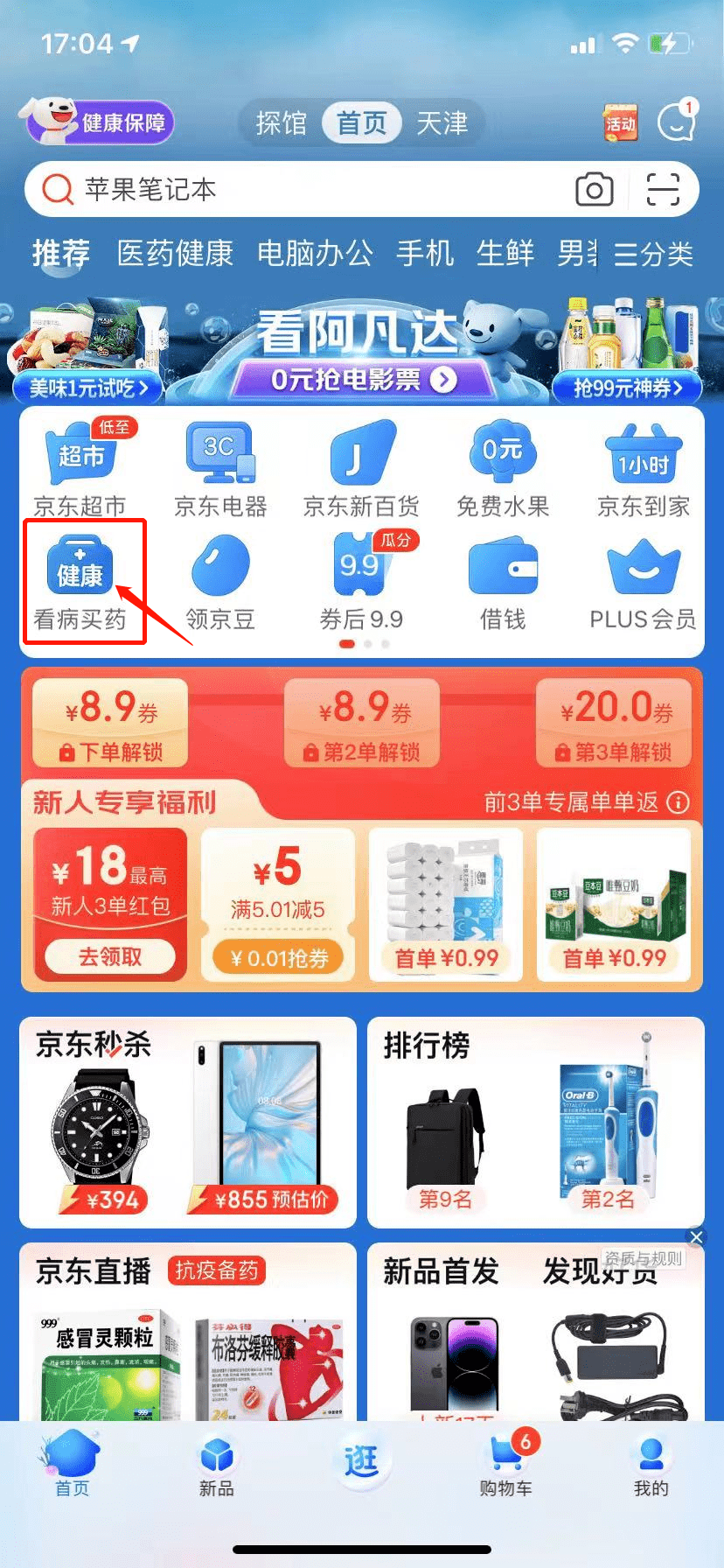The width and height of the screenshot is (724, 1568).
Task: Close the 新品首发 card via its X
Action: point(695,1236)
